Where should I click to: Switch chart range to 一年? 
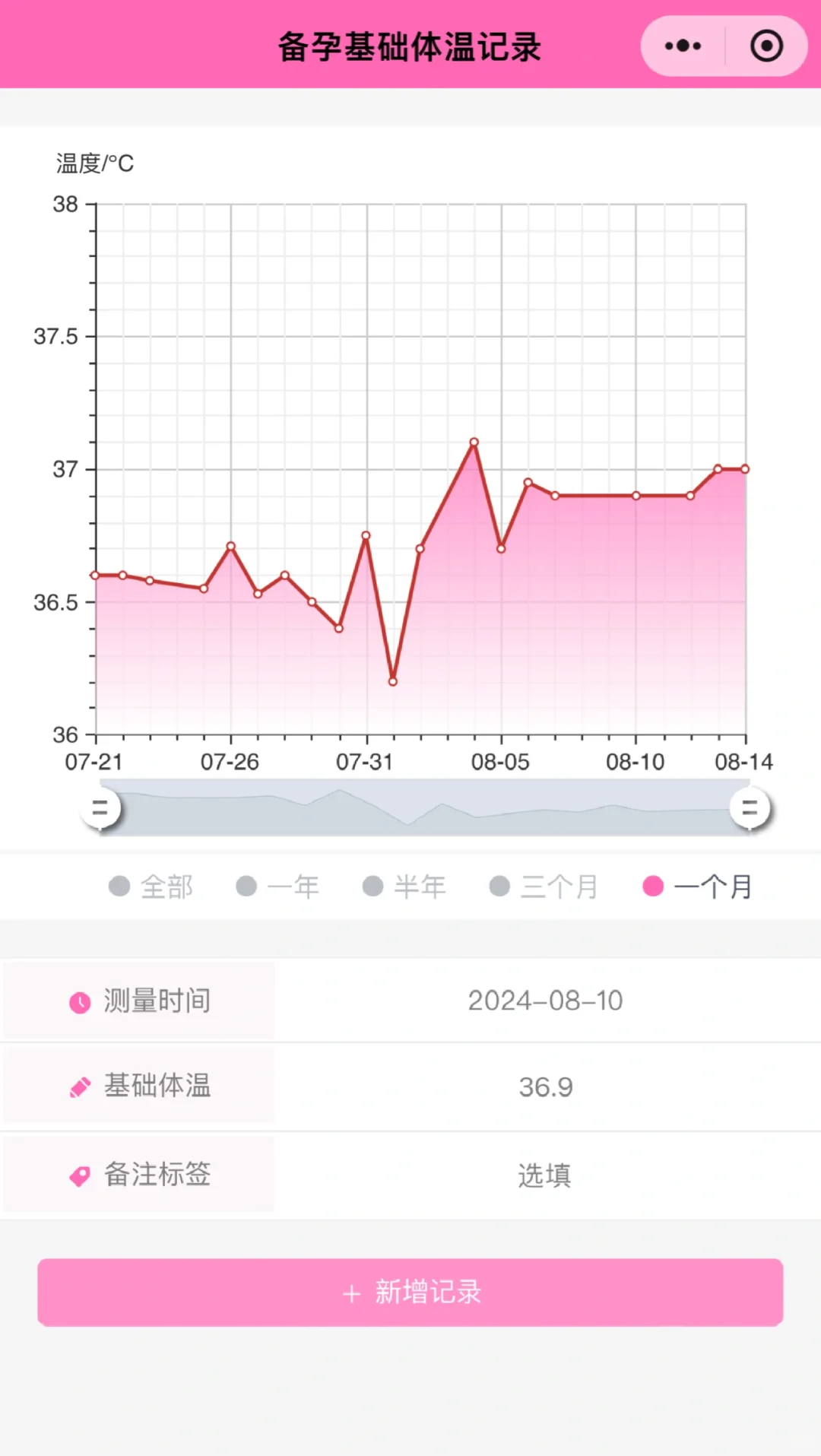[x=278, y=887]
